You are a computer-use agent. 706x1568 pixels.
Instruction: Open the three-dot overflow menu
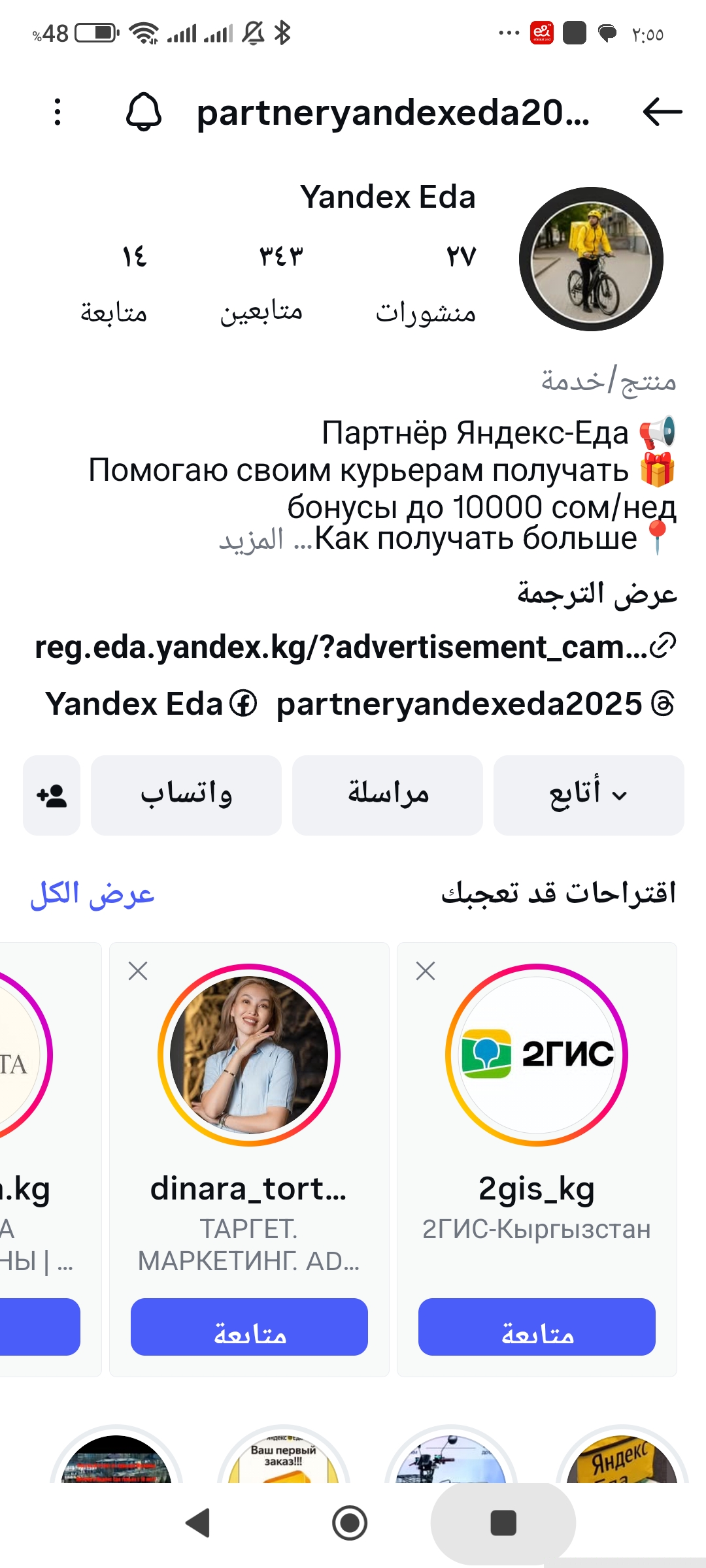click(x=58, y=112)
